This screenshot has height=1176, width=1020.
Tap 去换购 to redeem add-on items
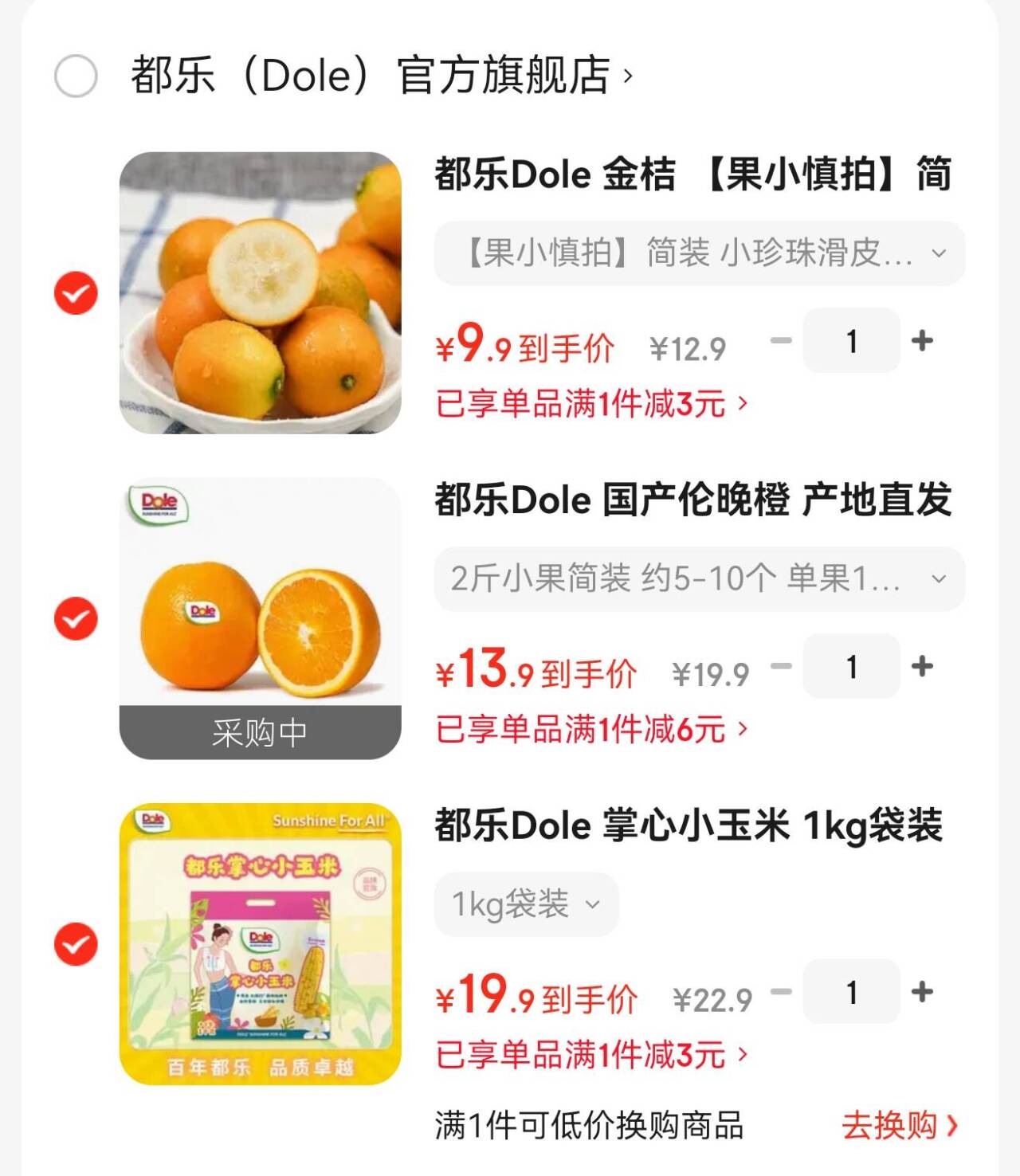(x=899, y=1126)
